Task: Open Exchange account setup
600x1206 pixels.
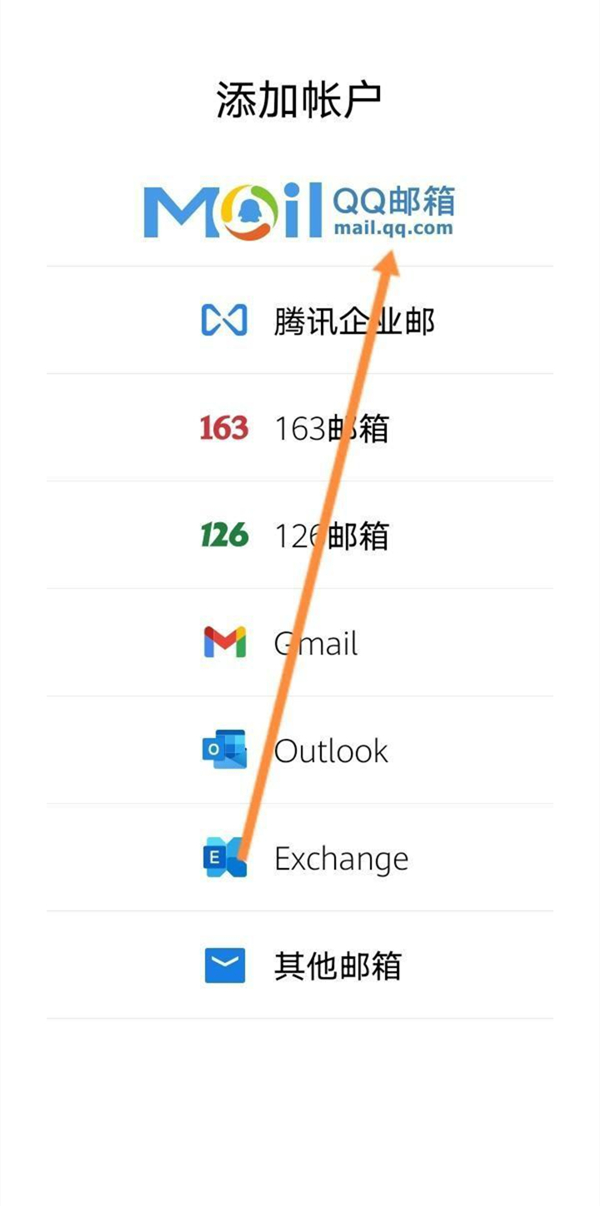Action: (x=306, y=858)
